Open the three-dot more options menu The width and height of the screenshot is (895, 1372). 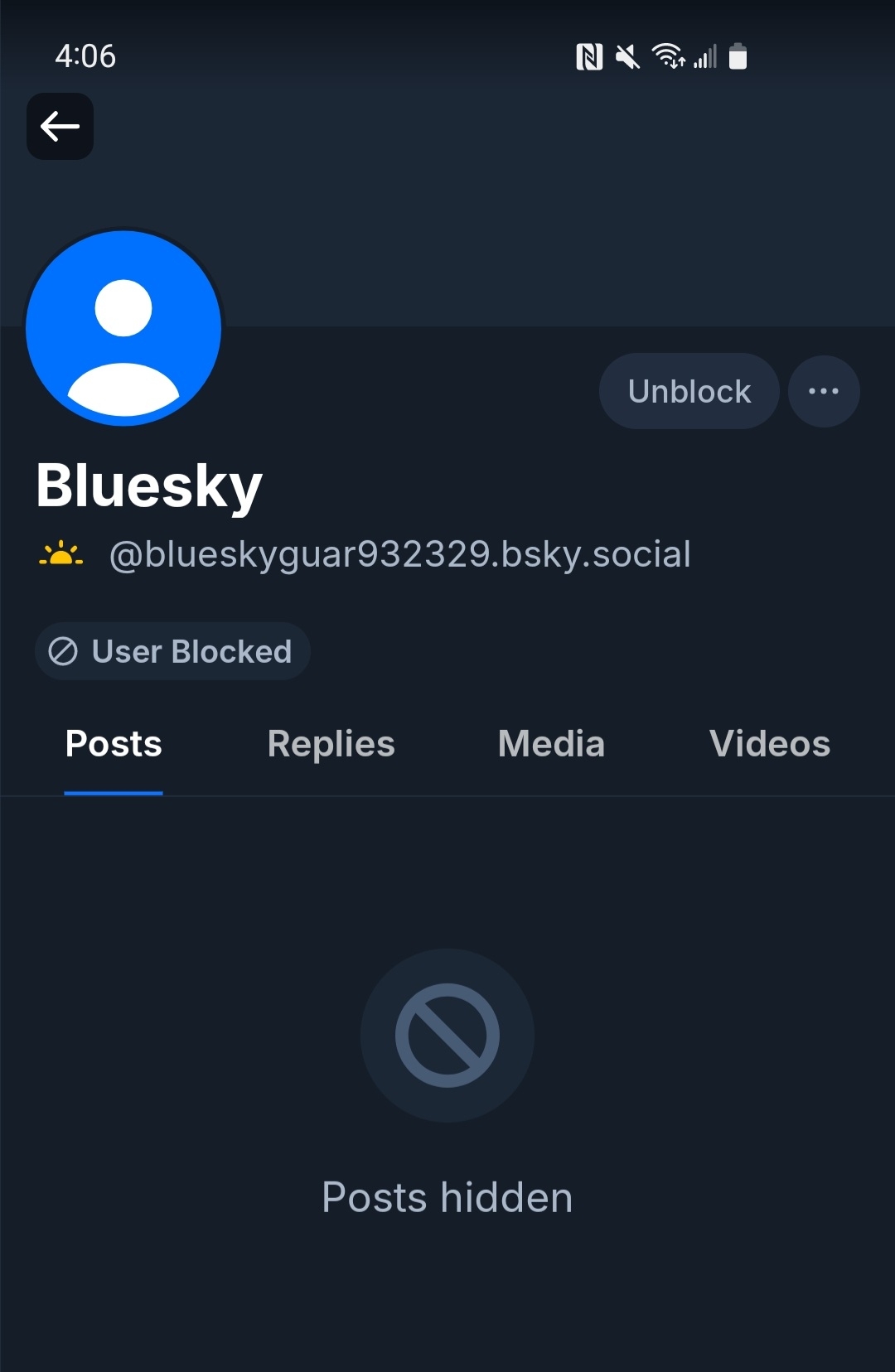(x=824, y=391)
